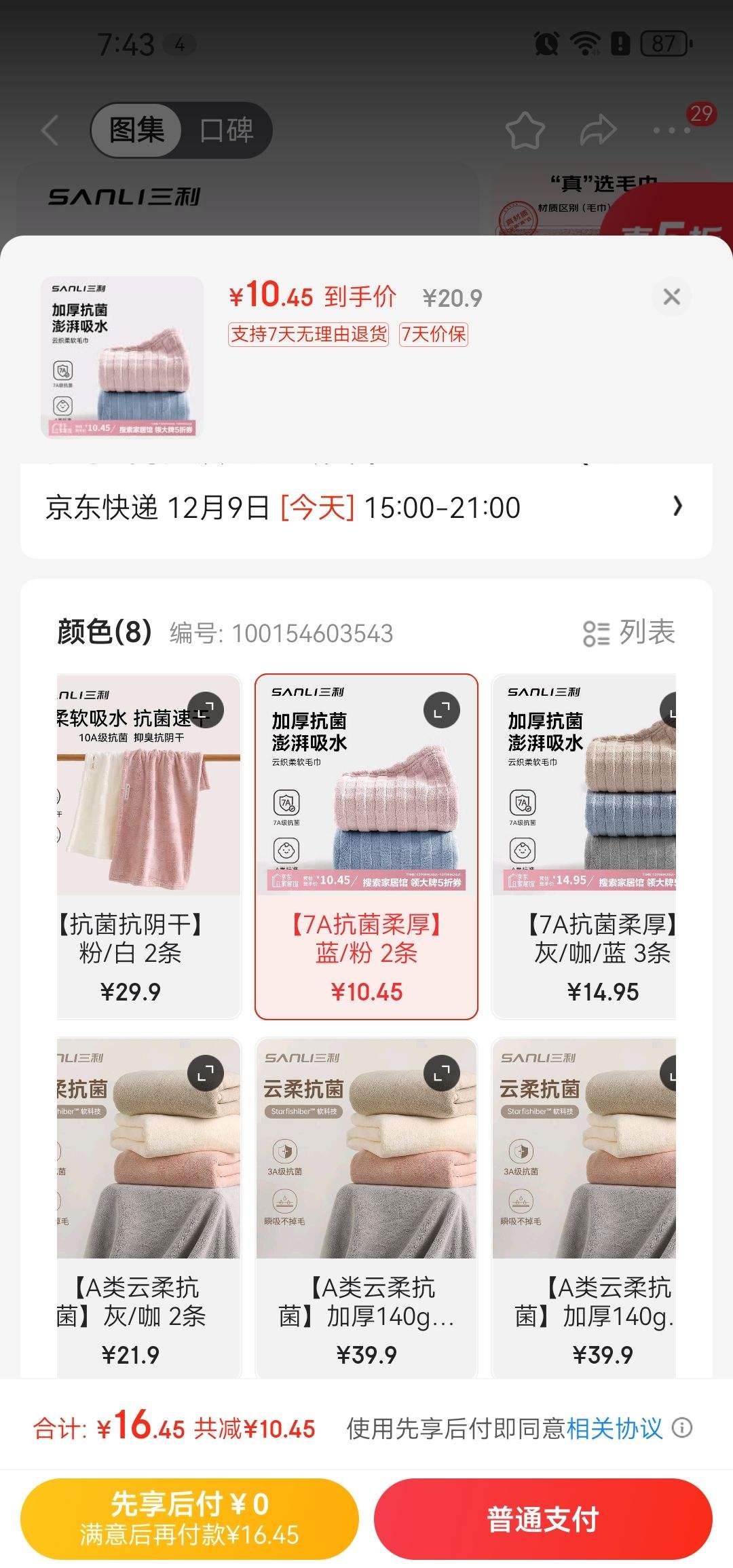Open the 相关协议 agreement link
Viewport: 733px width, 1568px height.
tap(614, 1428)
